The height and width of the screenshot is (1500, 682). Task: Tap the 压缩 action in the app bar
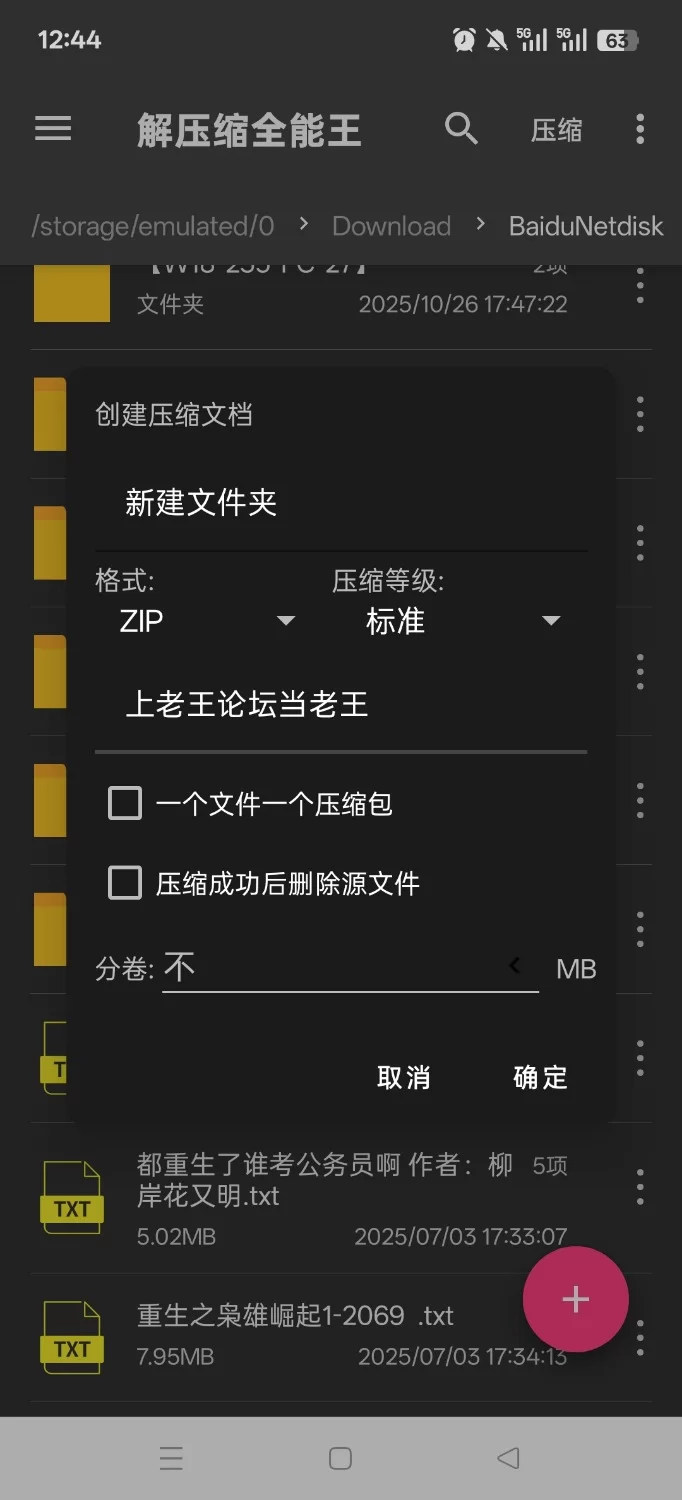coord(556,130)
